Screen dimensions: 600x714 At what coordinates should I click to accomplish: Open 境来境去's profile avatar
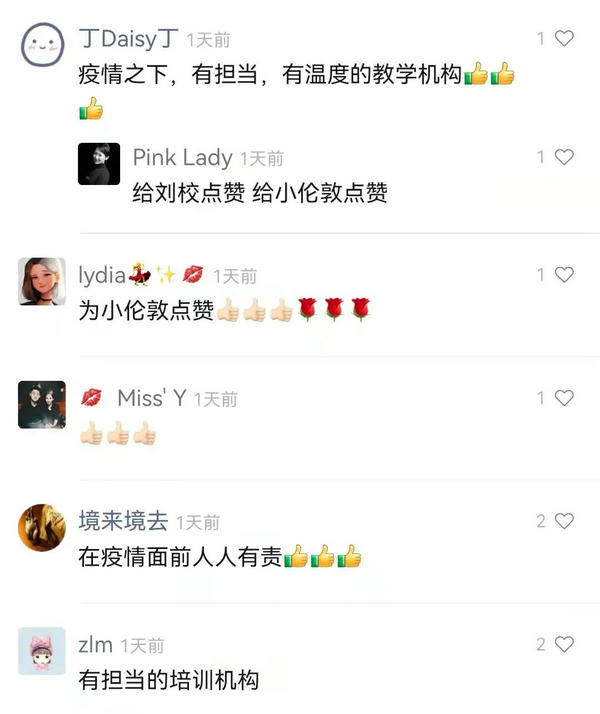42,527
